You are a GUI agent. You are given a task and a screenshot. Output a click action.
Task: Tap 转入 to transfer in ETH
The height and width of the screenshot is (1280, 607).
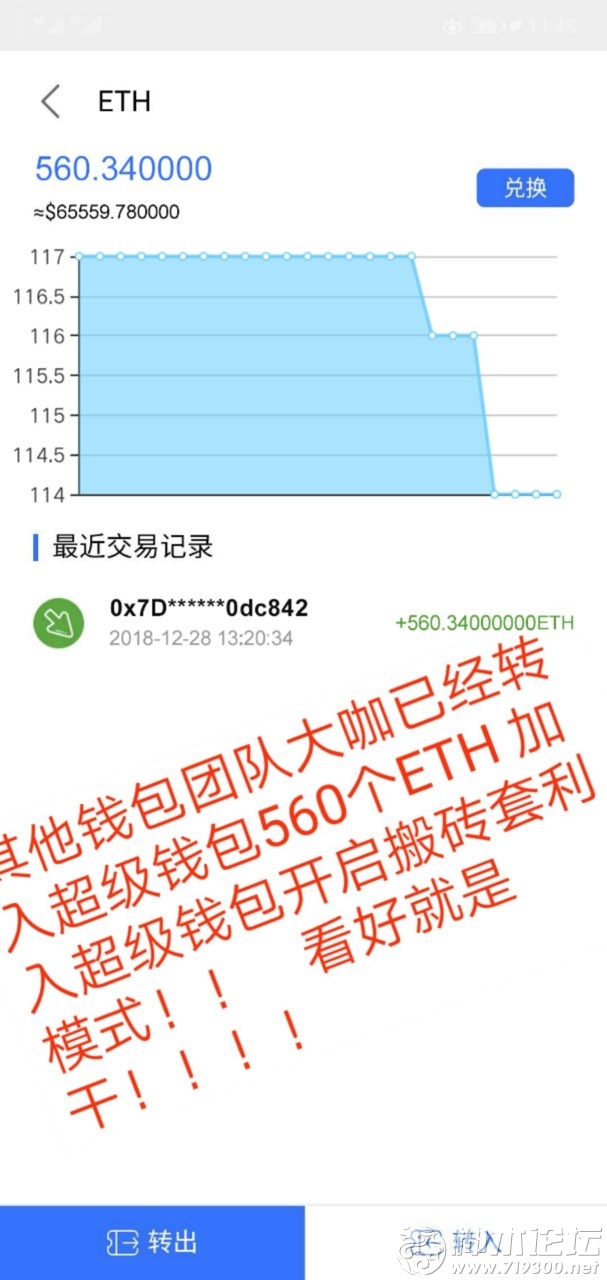pyautogui.click(x=456, y=1243)
